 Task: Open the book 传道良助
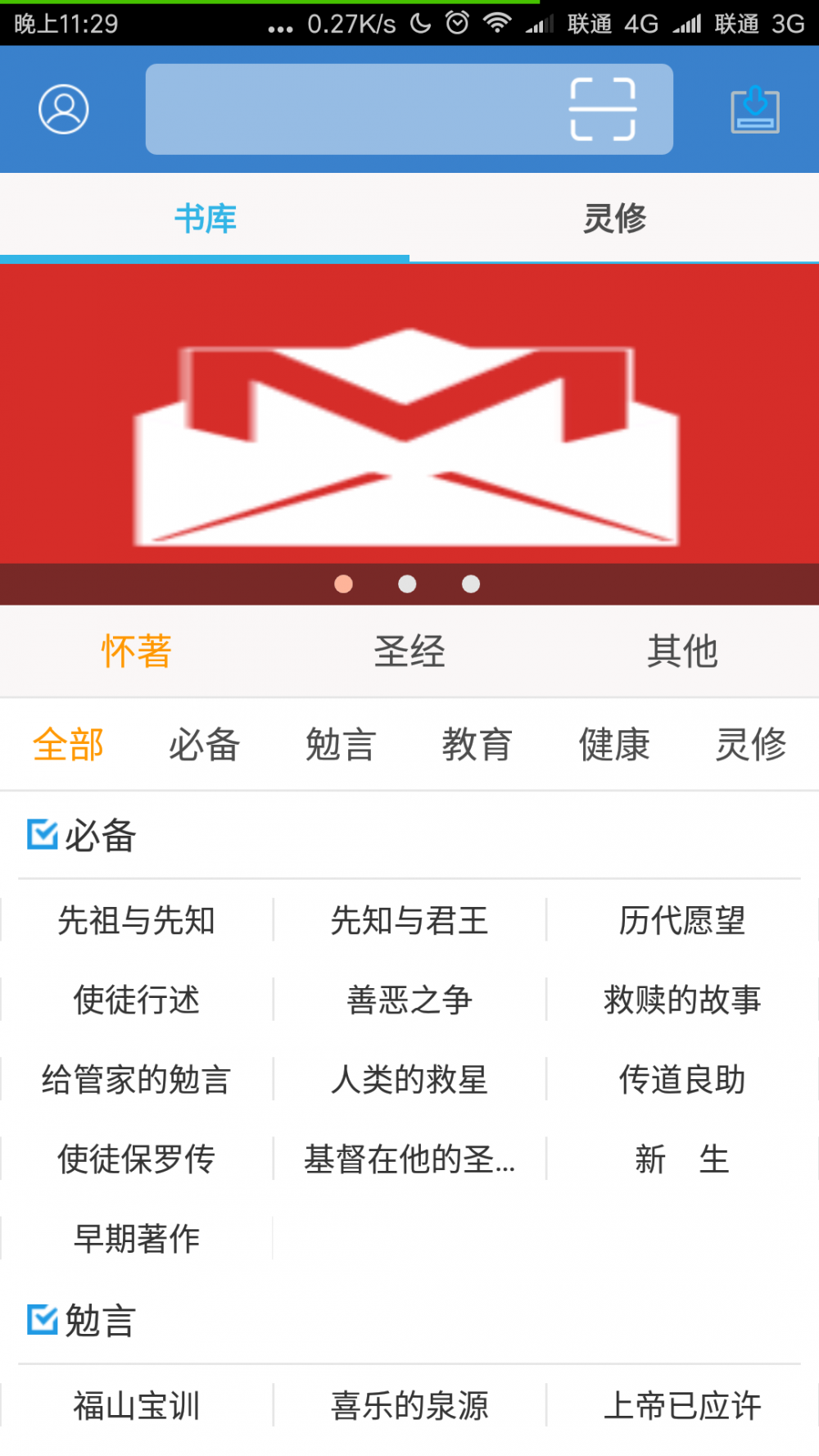682,1079
